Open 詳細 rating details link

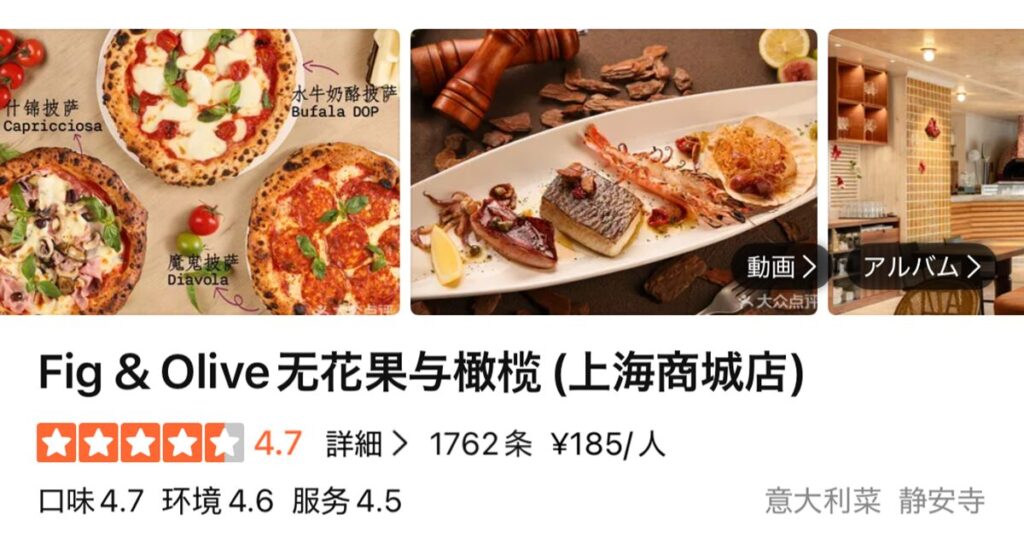pyautogui.click(x=366, y=444)
